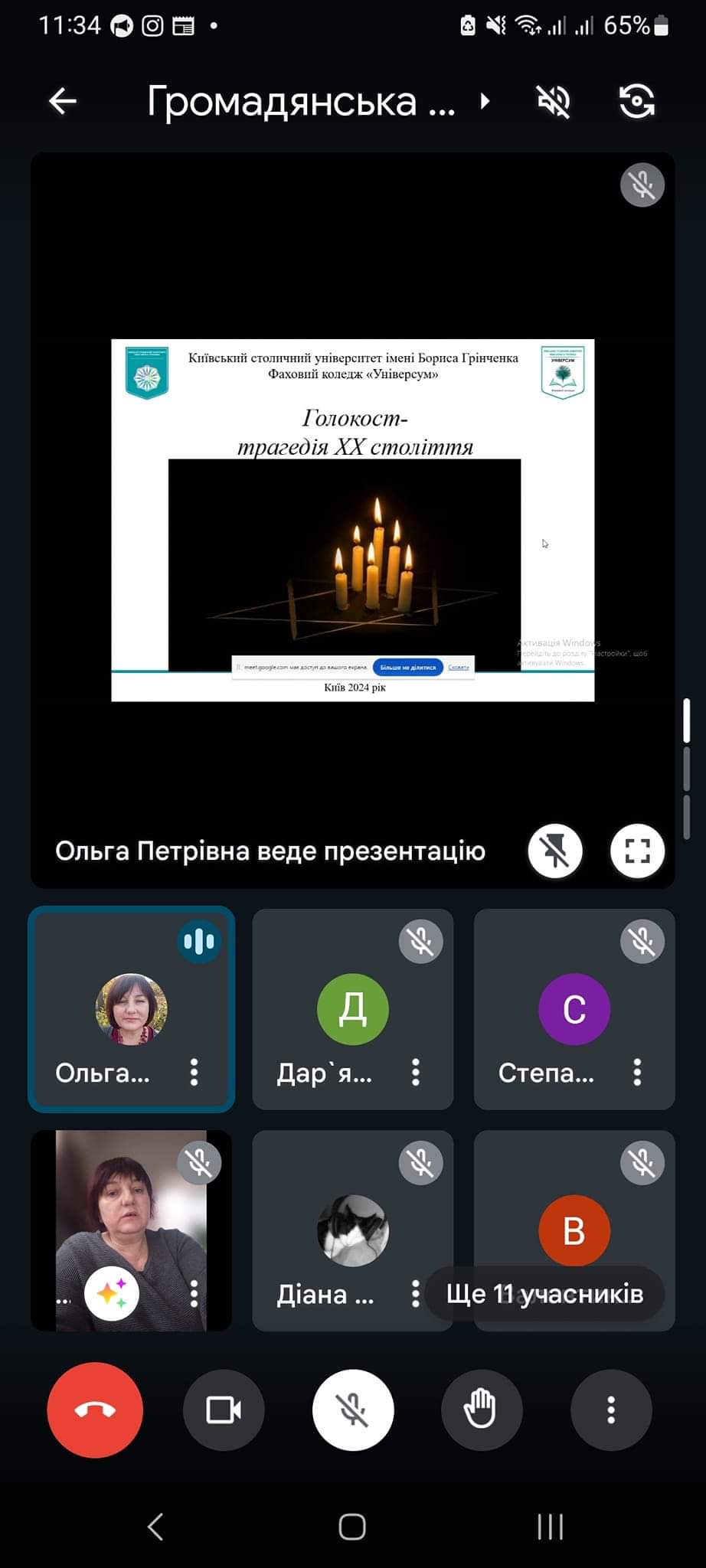Screen dimensions: 706x1568
Task: Raise your hand in the meeting
Action: click(x=482, y=1410)
